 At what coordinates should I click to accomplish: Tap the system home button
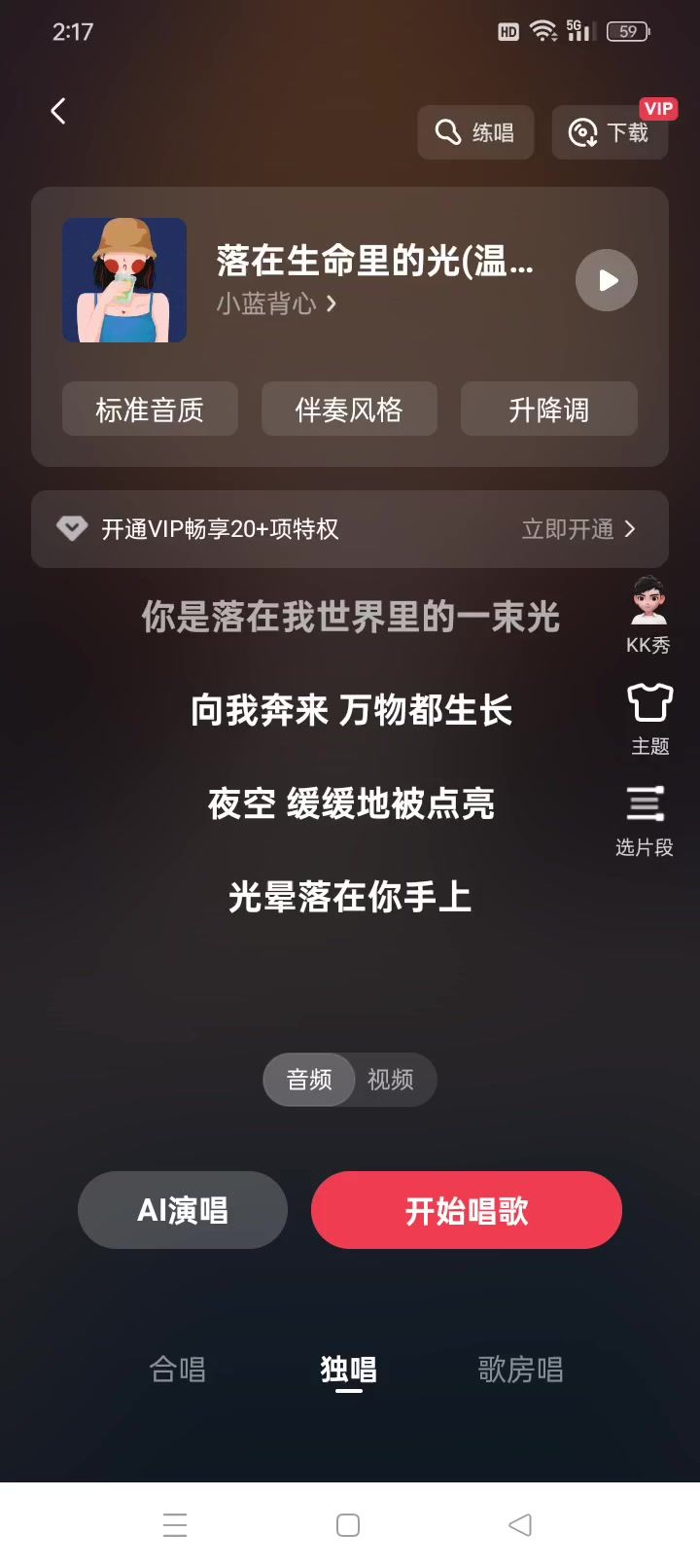(x=348, y=1524)
